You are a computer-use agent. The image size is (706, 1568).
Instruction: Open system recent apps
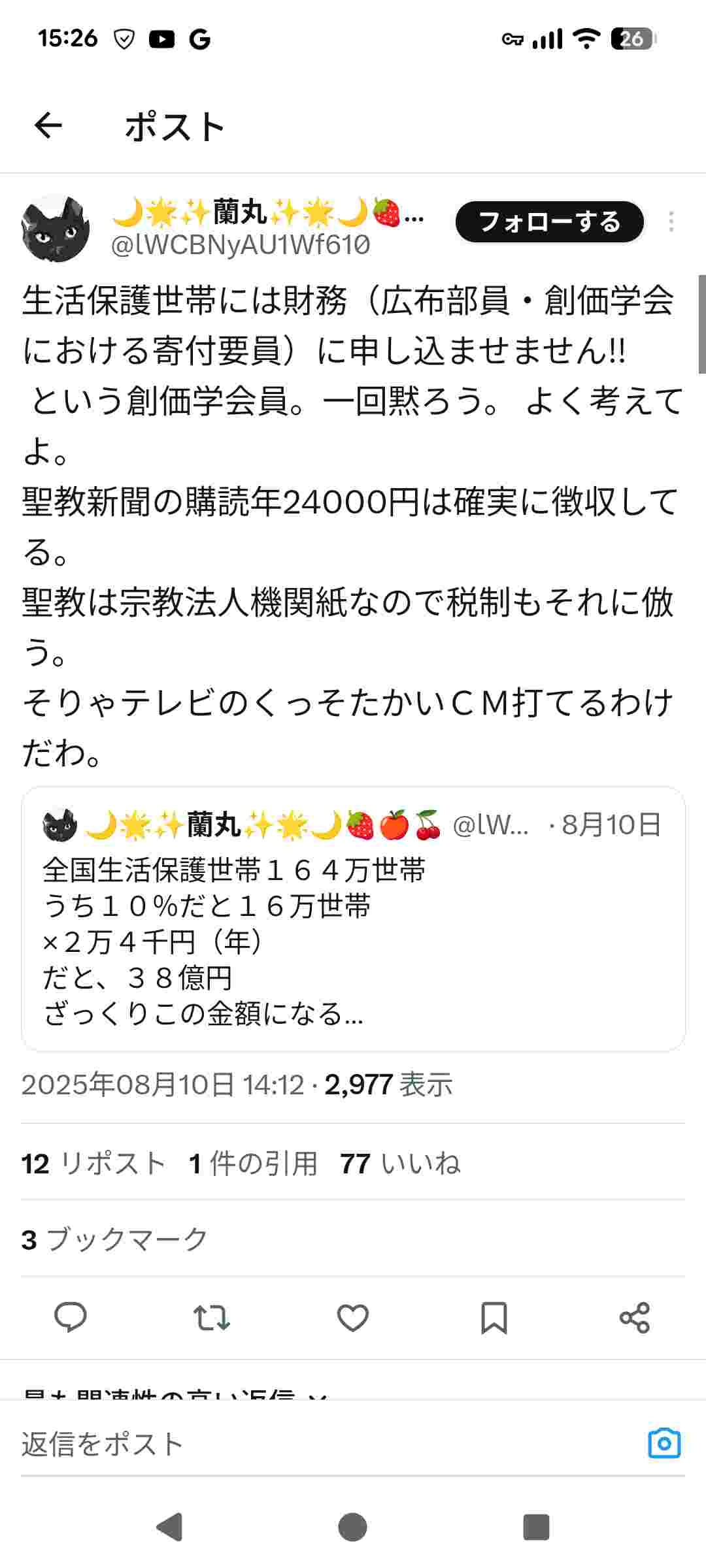tap(536, 1527)
